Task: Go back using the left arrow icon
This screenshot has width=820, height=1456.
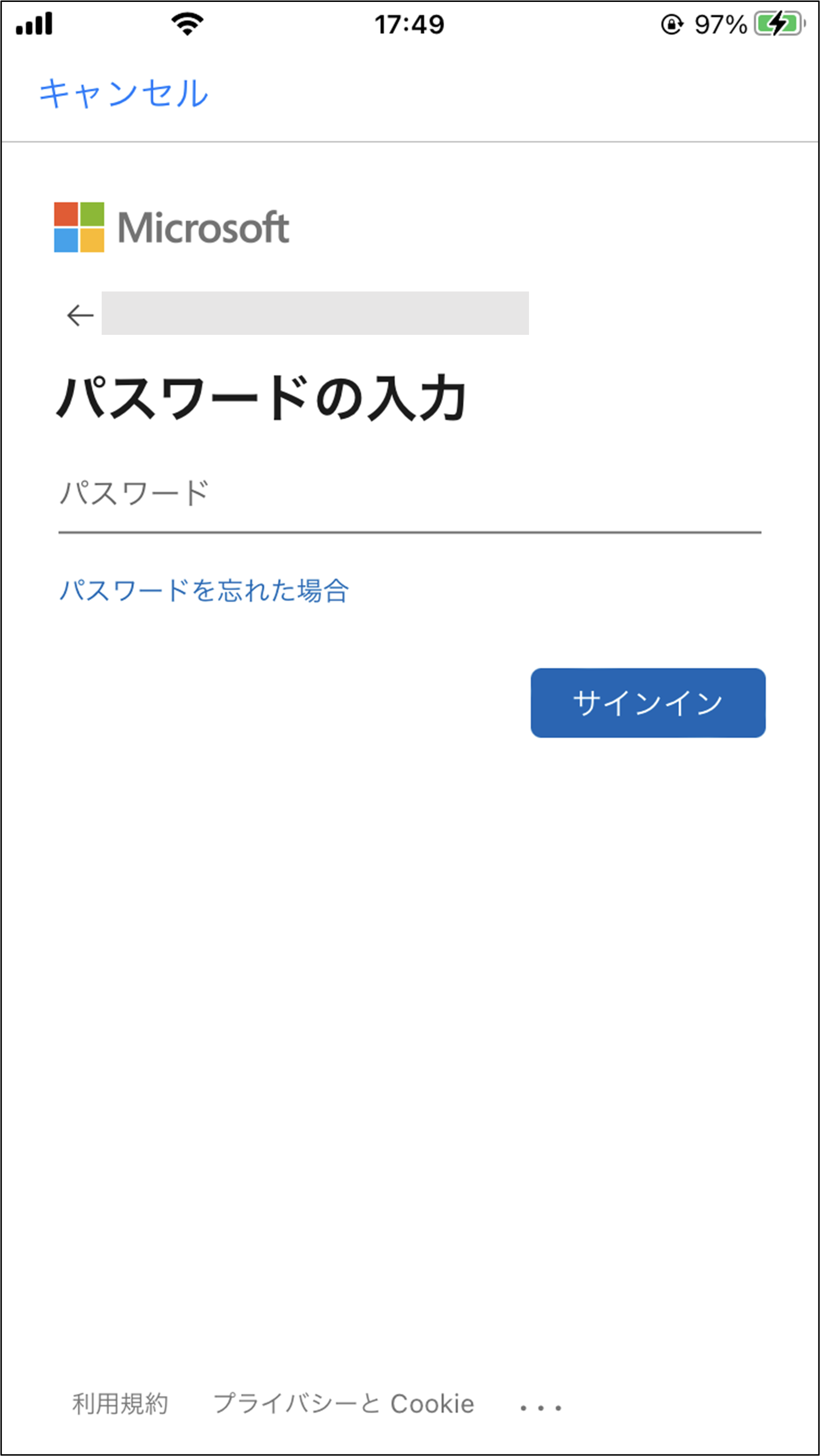Action: pyautogui.click(x=80, y=315)
